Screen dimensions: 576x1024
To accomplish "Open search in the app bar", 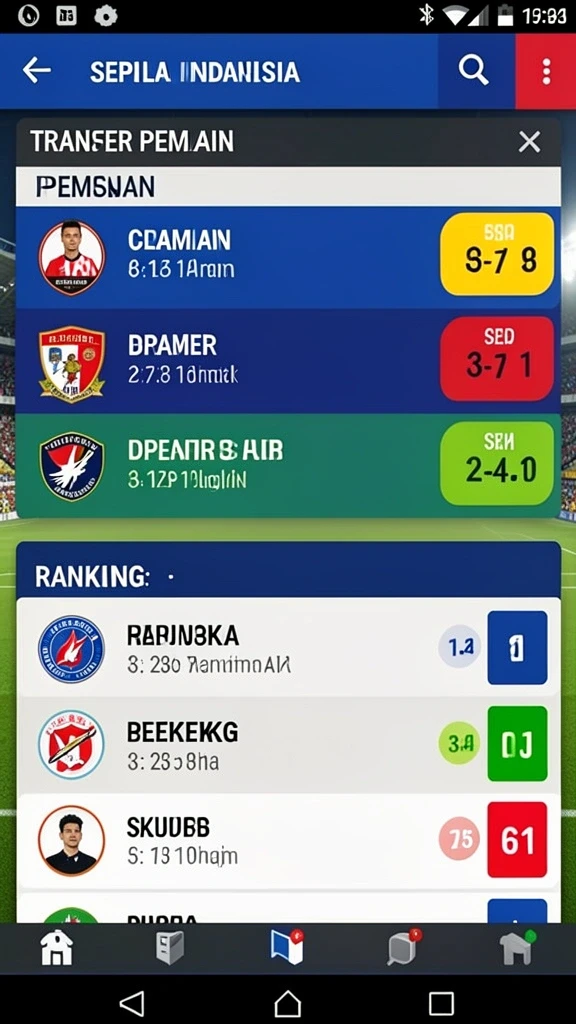I will [473, 71].
